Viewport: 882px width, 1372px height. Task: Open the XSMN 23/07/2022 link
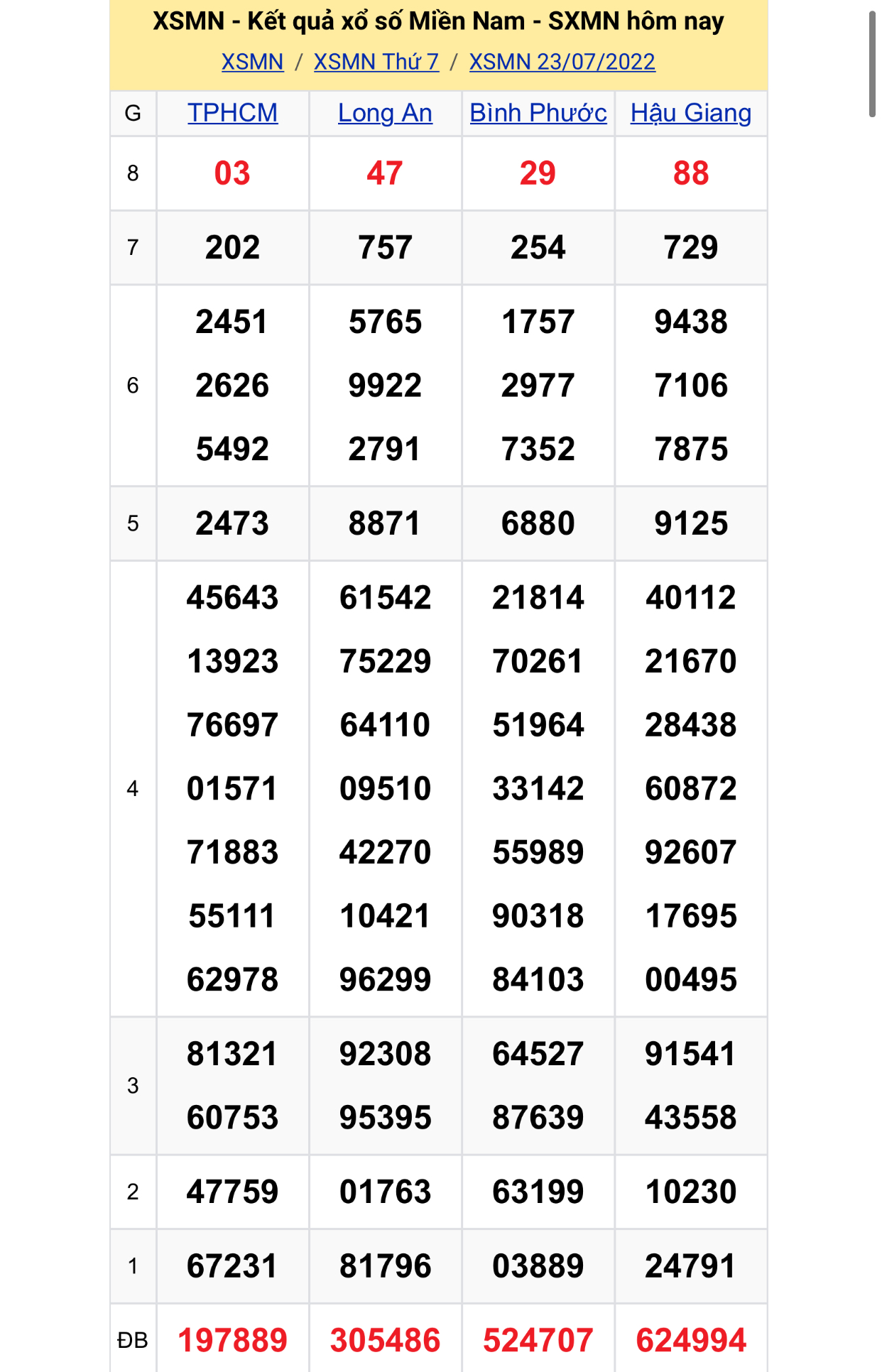[x=562, y=62]
